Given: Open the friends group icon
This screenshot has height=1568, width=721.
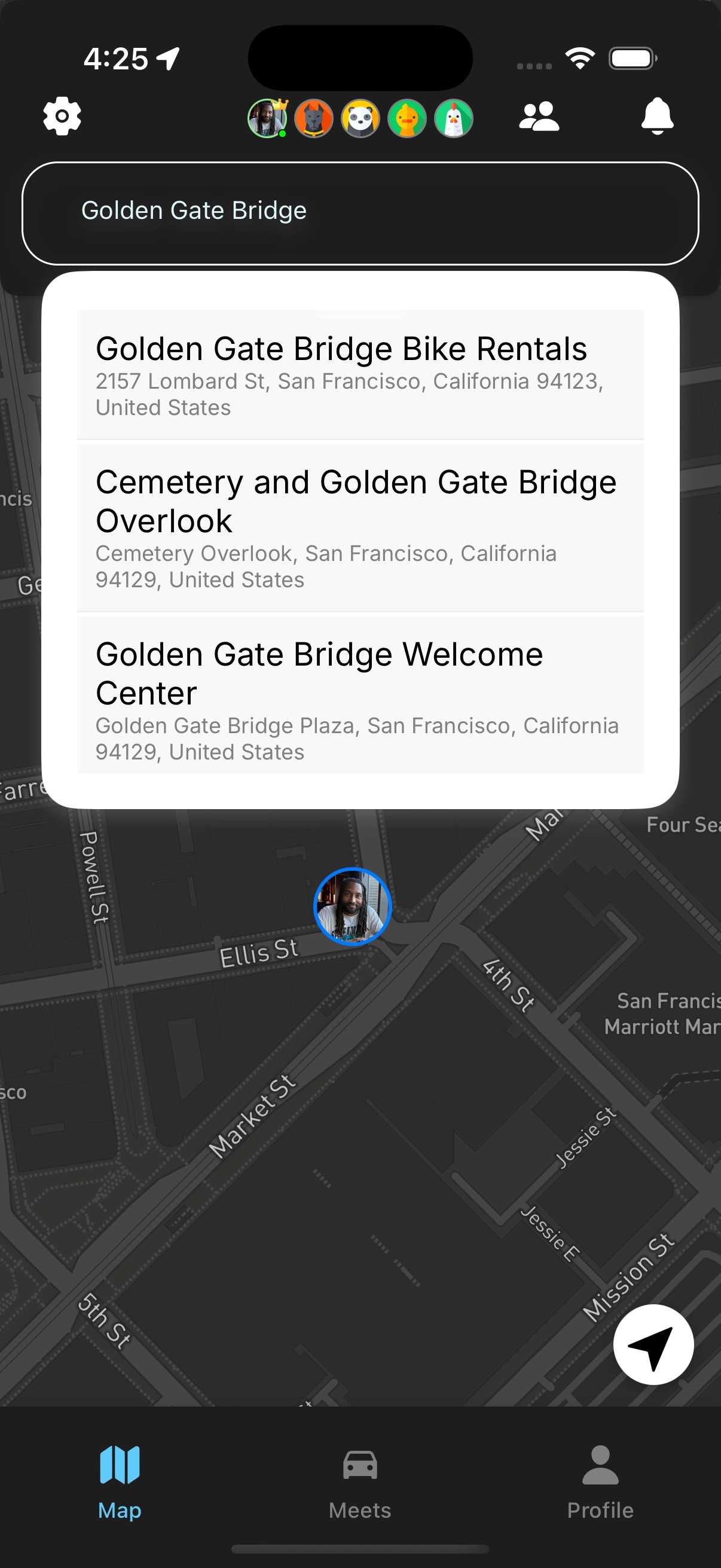Looking at the screenshot, I should click(539, 116).
